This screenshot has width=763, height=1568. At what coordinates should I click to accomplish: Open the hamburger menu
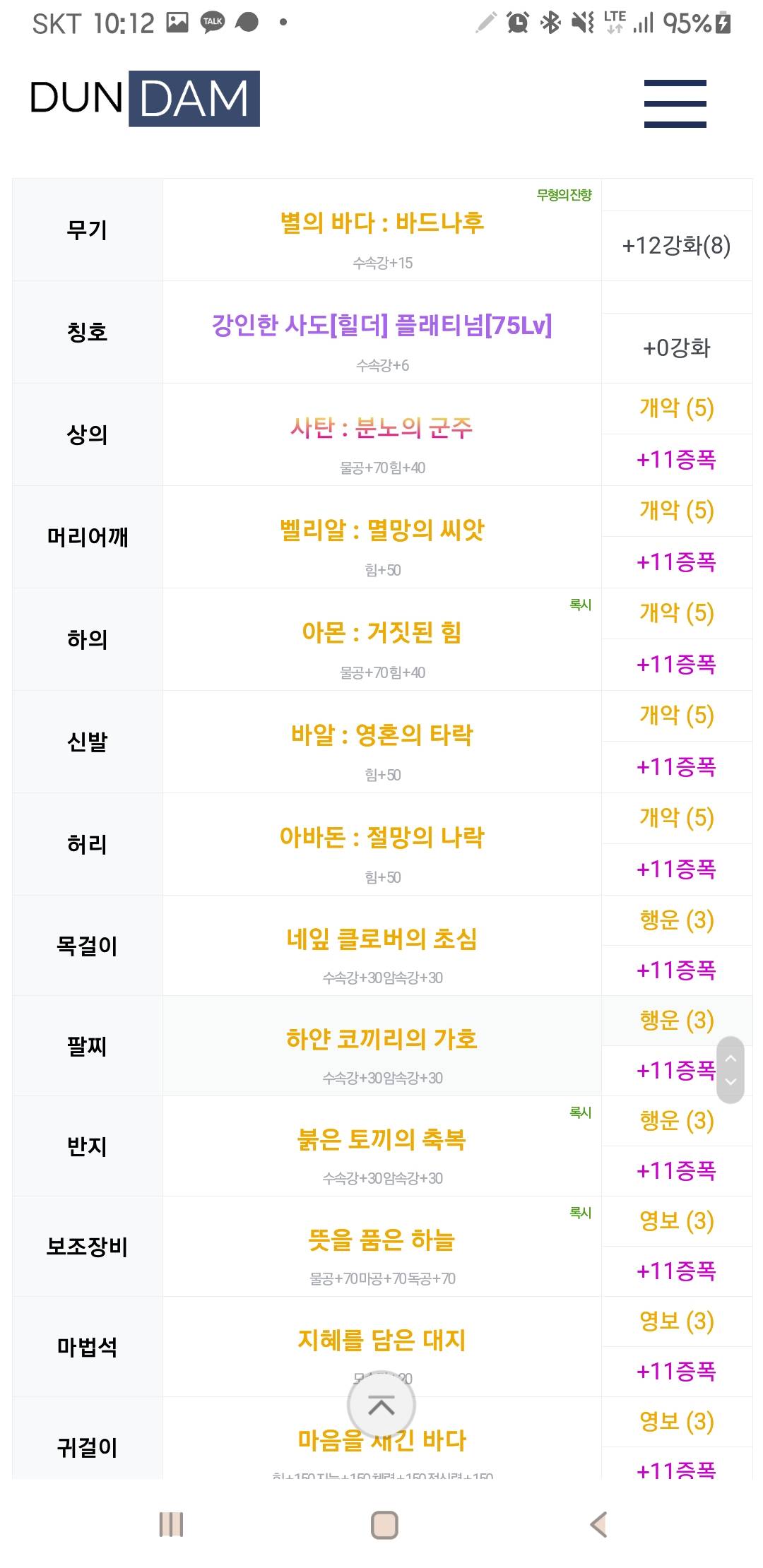point(675,103)
